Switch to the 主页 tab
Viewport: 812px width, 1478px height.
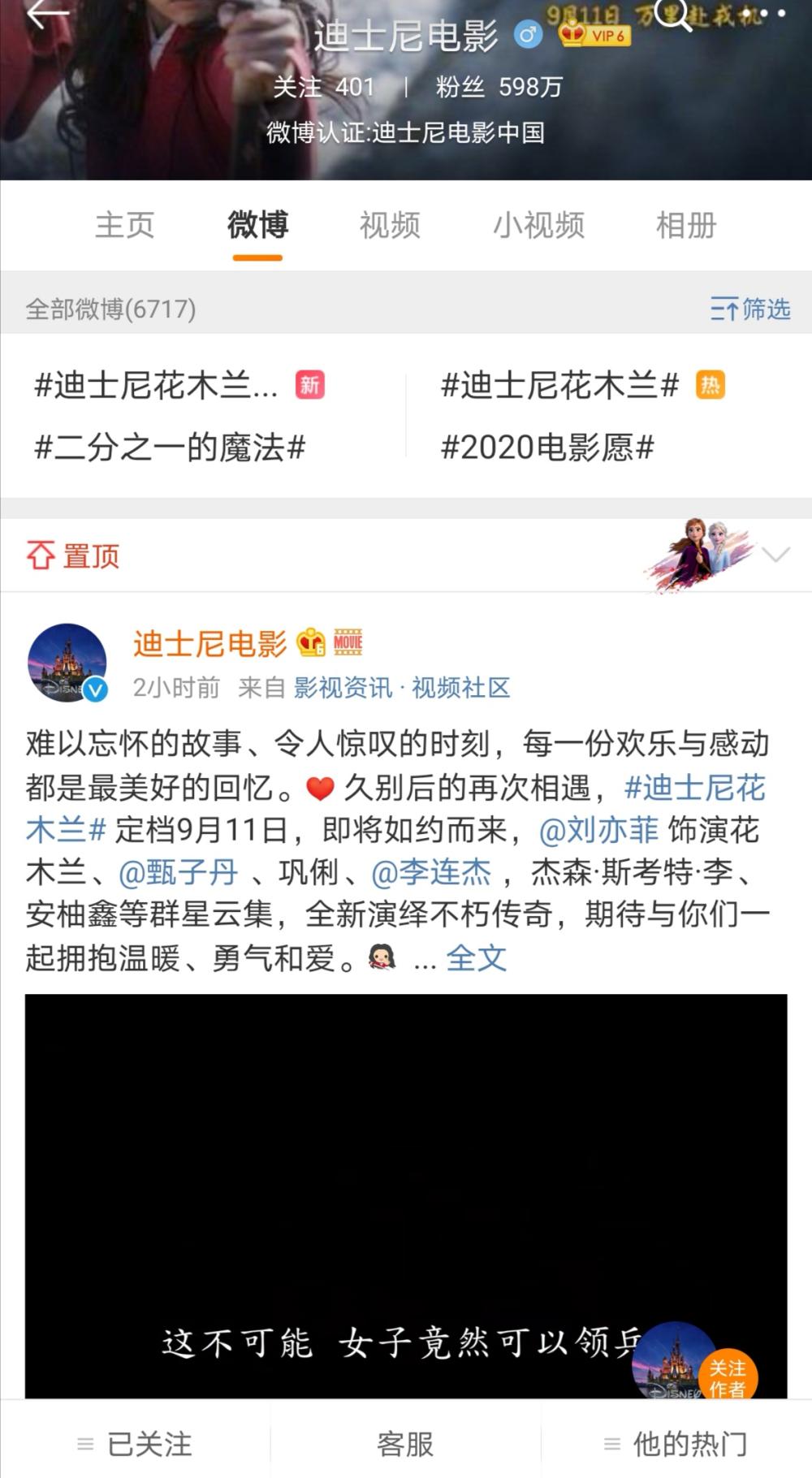(x=124, y=225)
